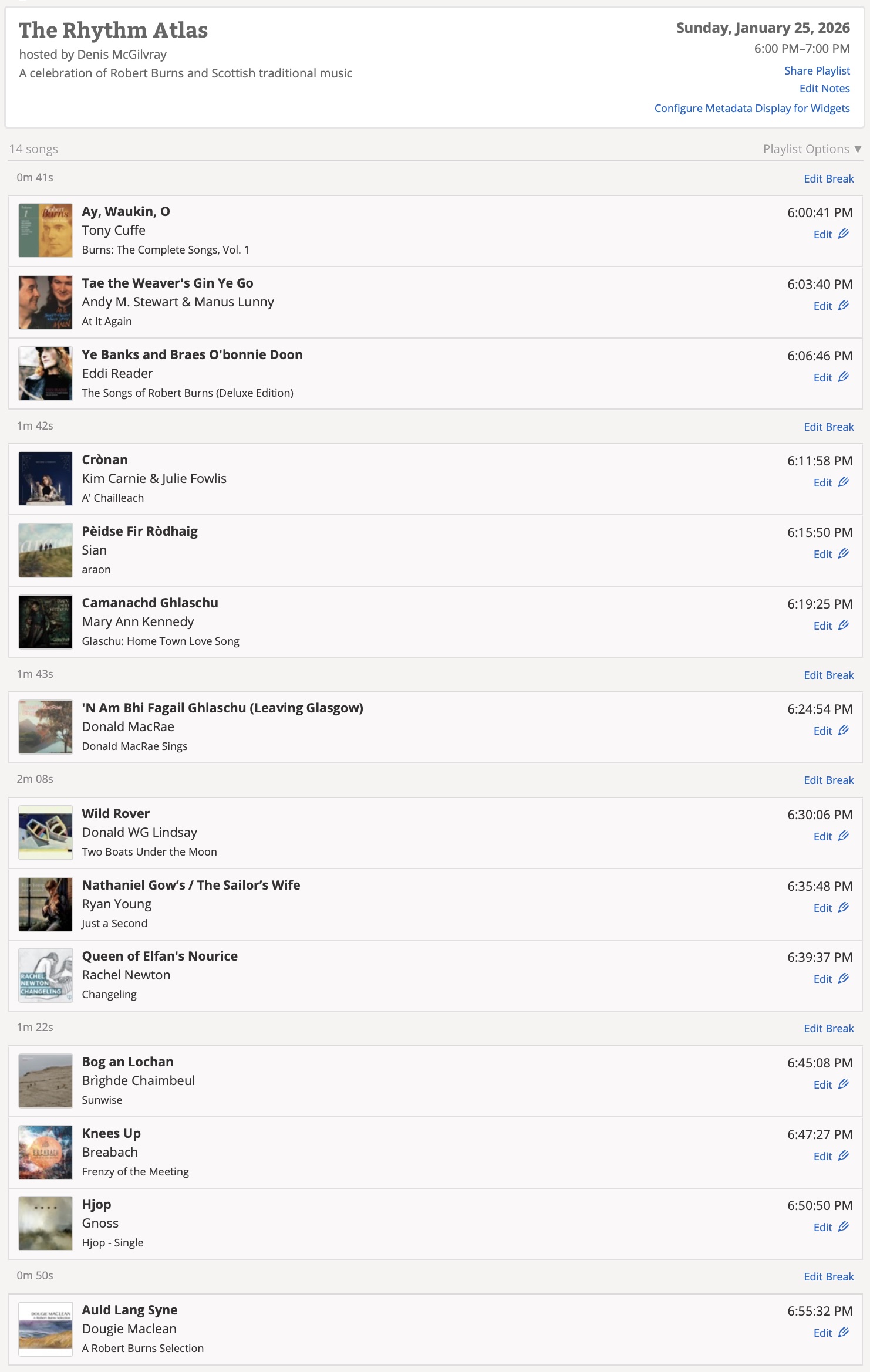
Task: Edit the 1m 43s break
Action: coord(828,675)
